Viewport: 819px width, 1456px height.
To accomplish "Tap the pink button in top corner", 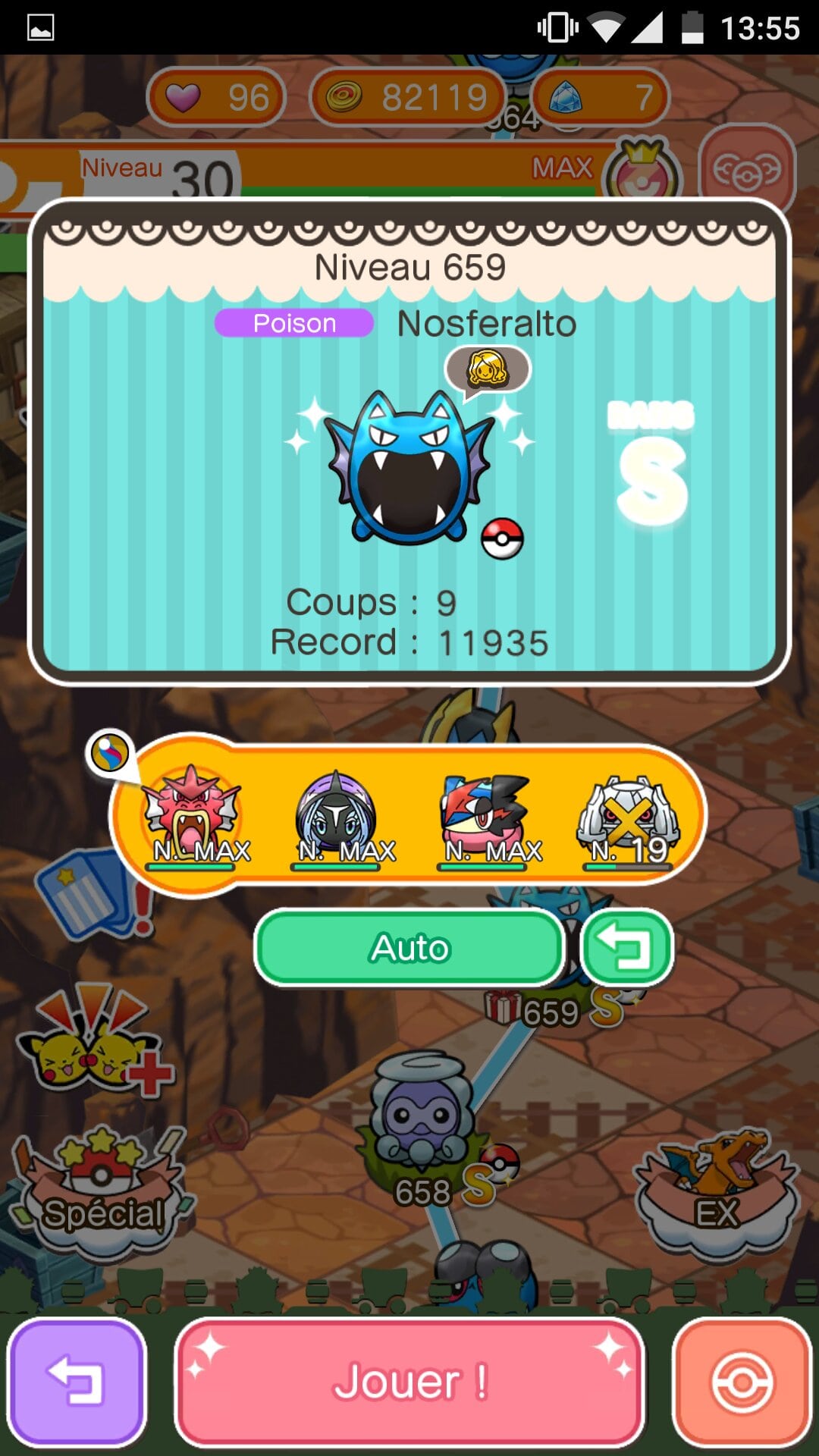I will (x=746, y=171).
